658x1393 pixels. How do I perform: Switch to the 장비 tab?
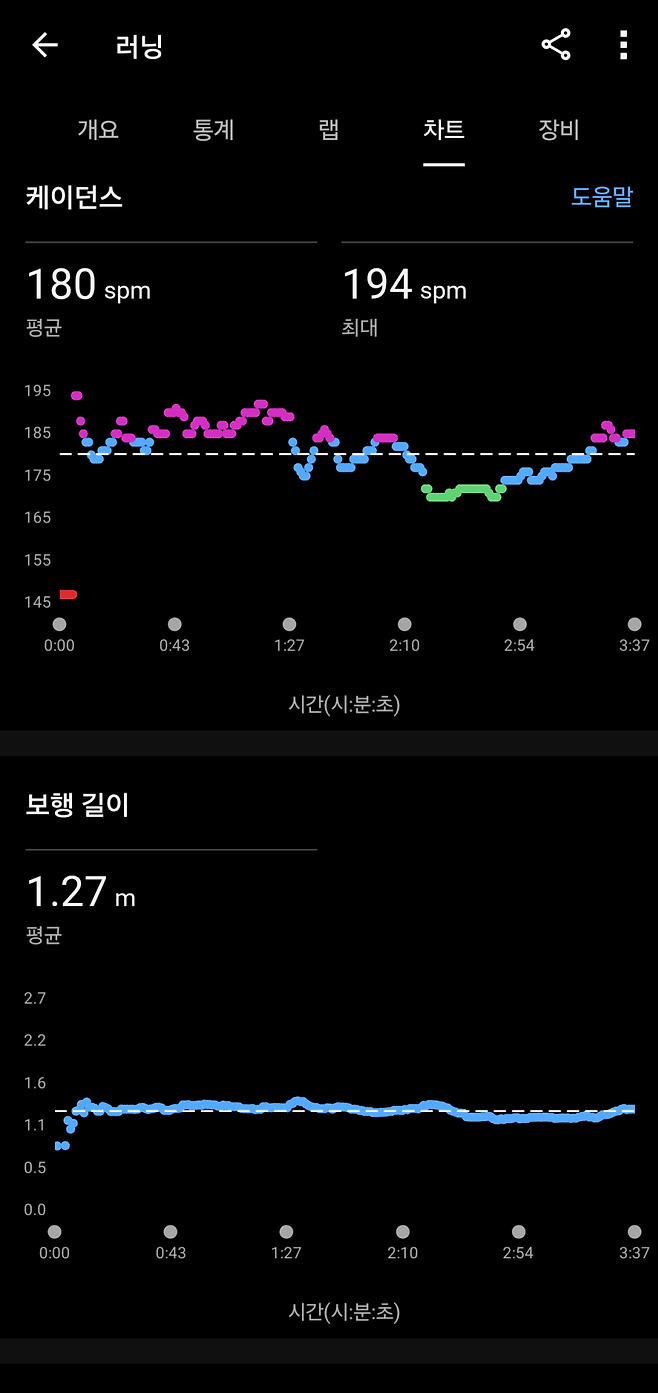(559, 130)
